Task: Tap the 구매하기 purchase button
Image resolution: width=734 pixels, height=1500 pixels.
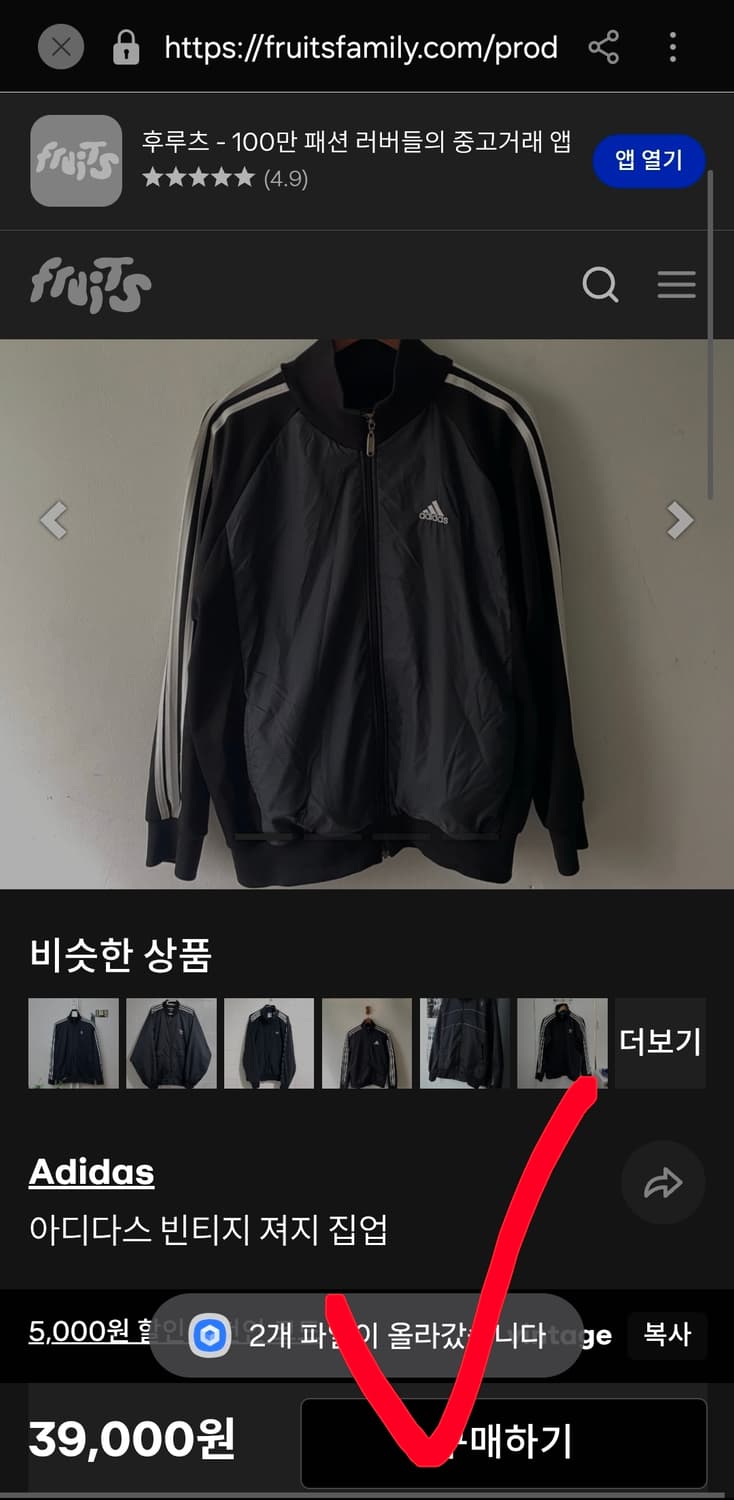Action: 503,1440
